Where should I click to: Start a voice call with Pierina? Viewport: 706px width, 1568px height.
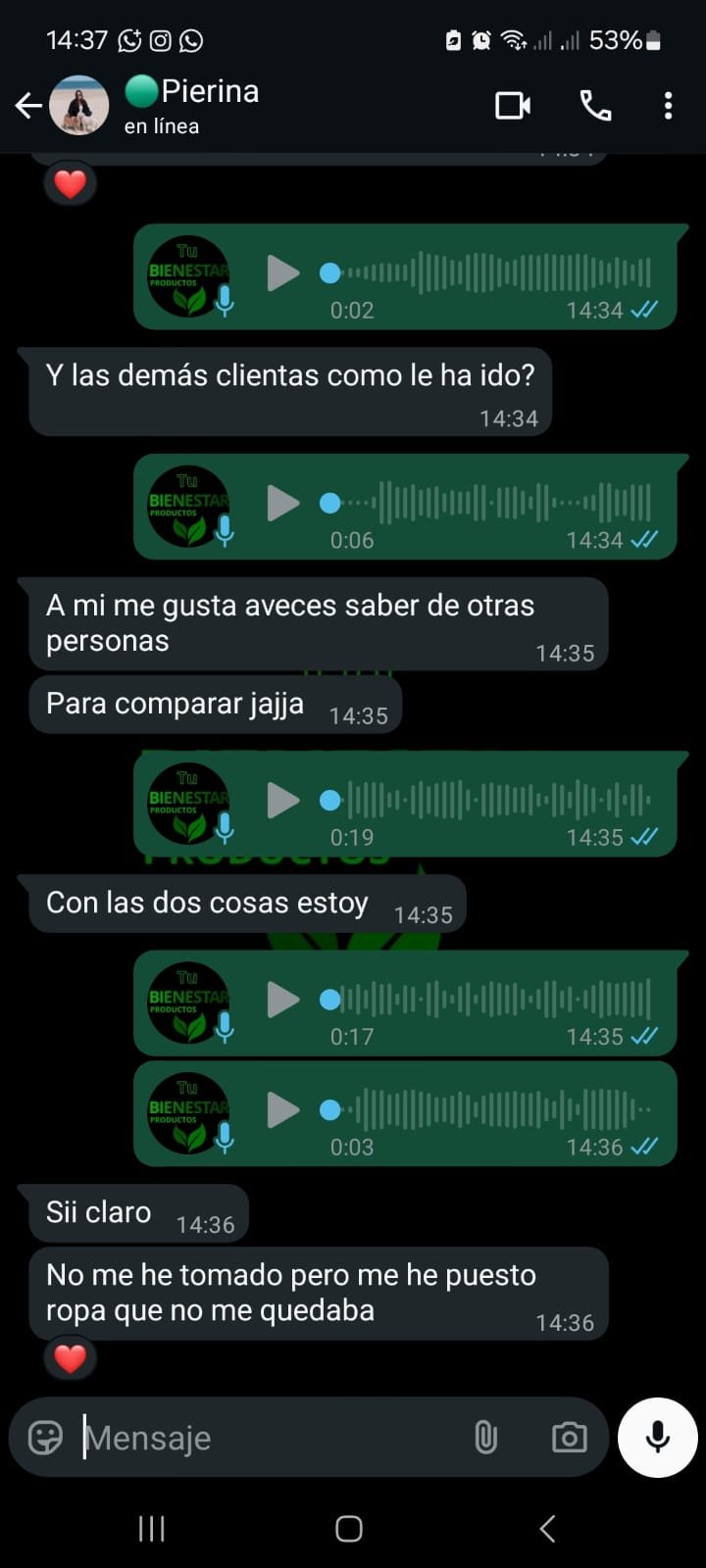[595, 106]
